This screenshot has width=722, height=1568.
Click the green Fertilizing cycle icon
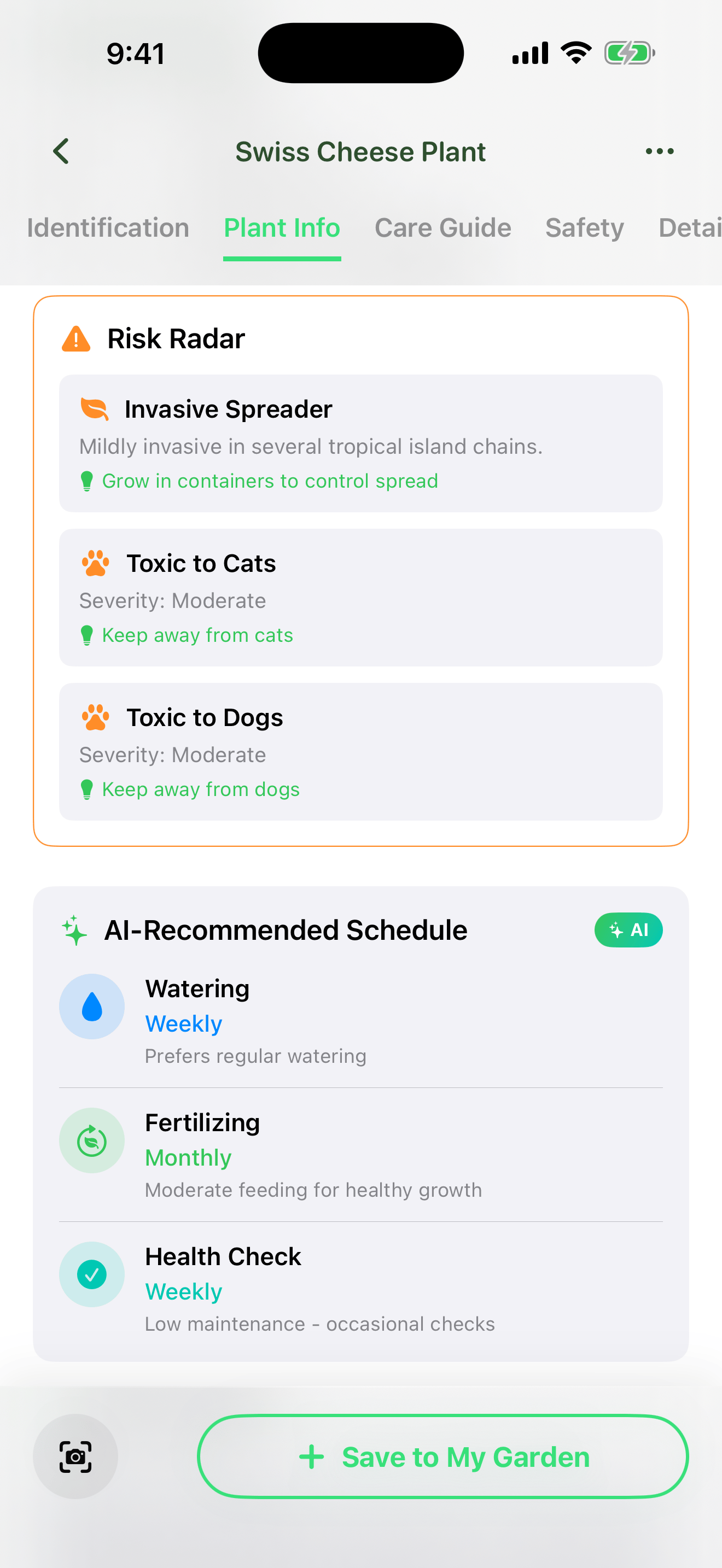coord(92,1140)
